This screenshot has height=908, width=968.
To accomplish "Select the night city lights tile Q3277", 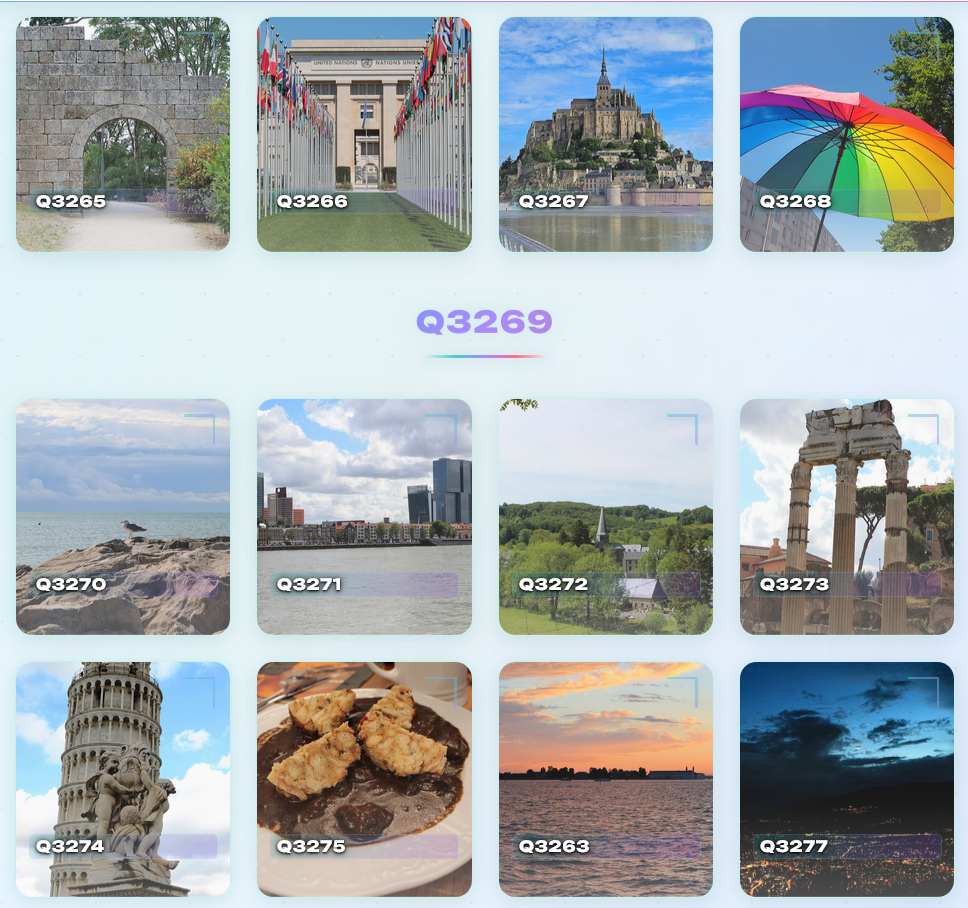I will [x=847, y=779].
